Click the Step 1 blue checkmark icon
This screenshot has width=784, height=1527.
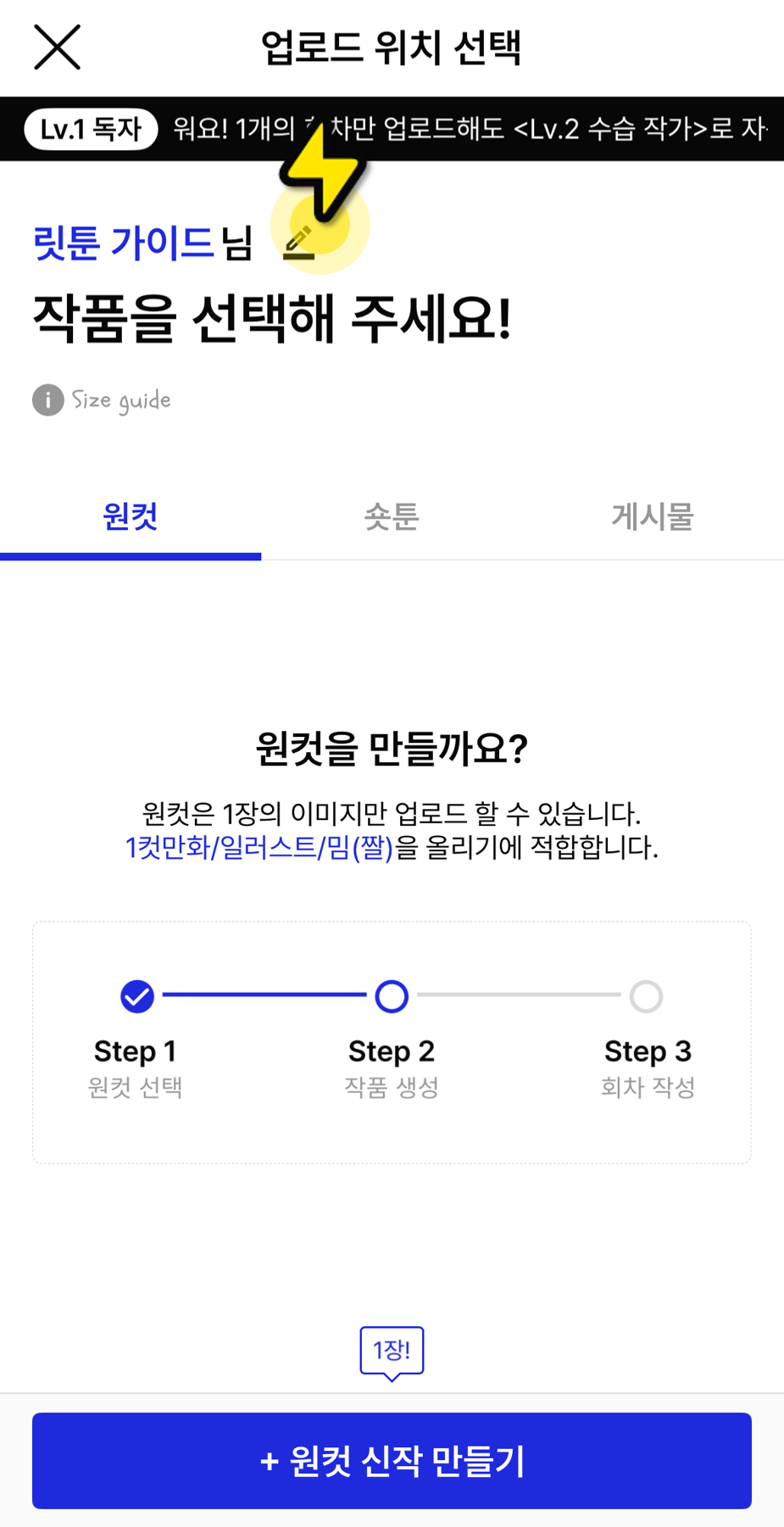pyautogui.click(x=135, y=995)
